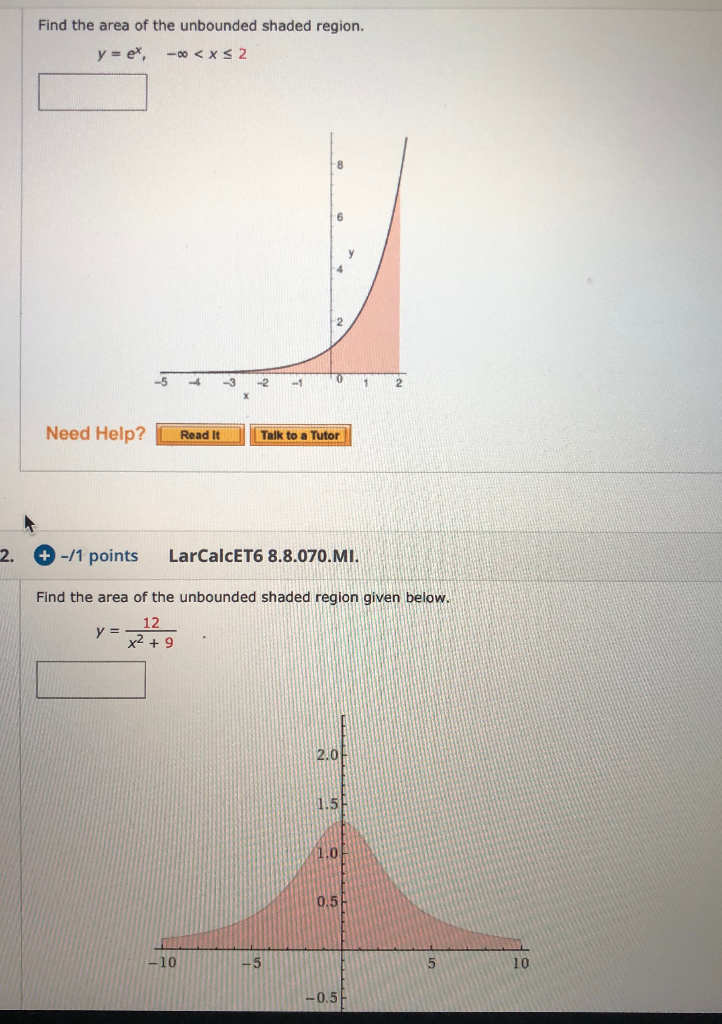
Task: Click the answer box for problem 2
Action: click(90, 679)
